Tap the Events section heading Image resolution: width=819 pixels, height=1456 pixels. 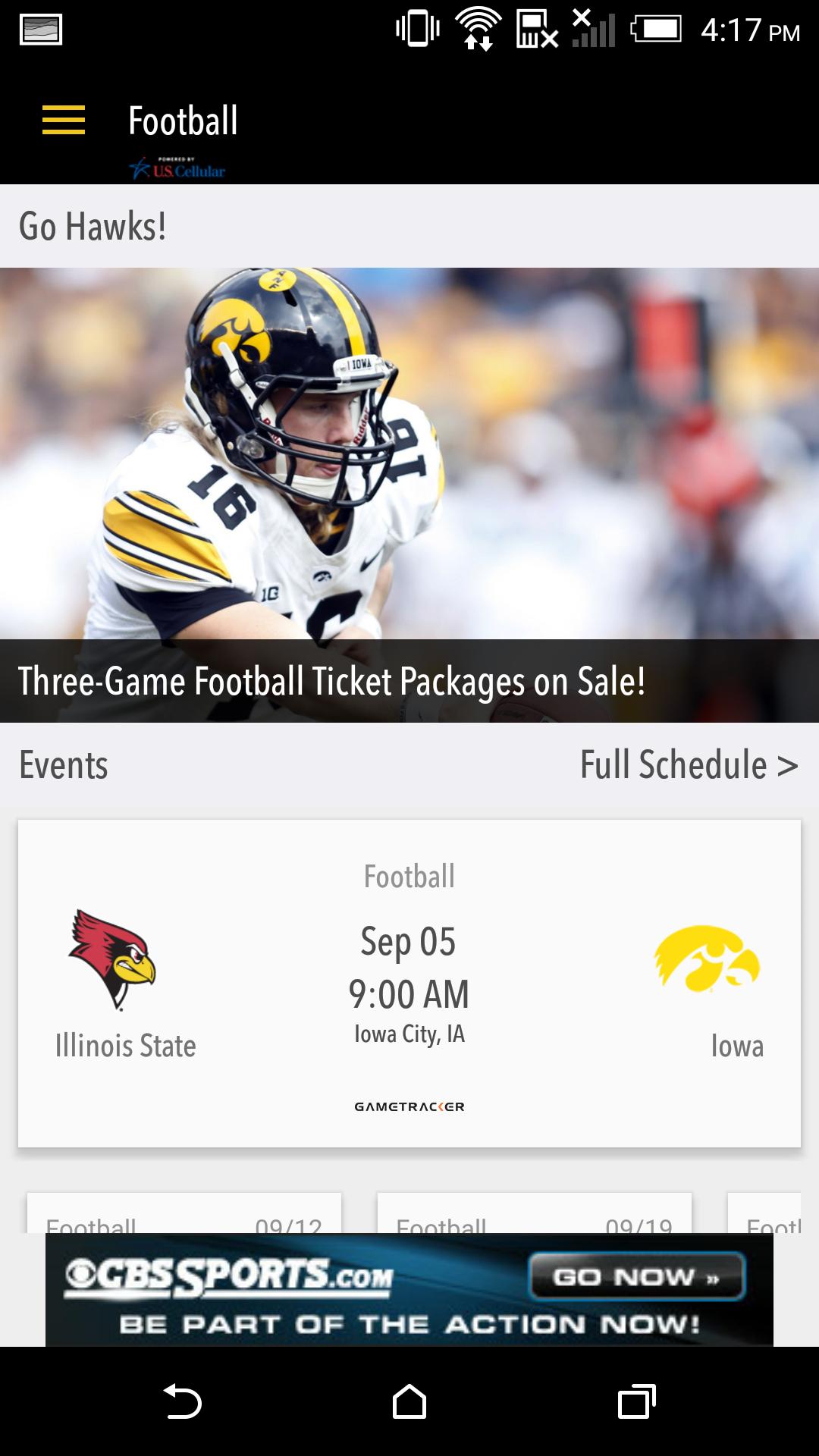pyautogui.click(x=63, y=766)
